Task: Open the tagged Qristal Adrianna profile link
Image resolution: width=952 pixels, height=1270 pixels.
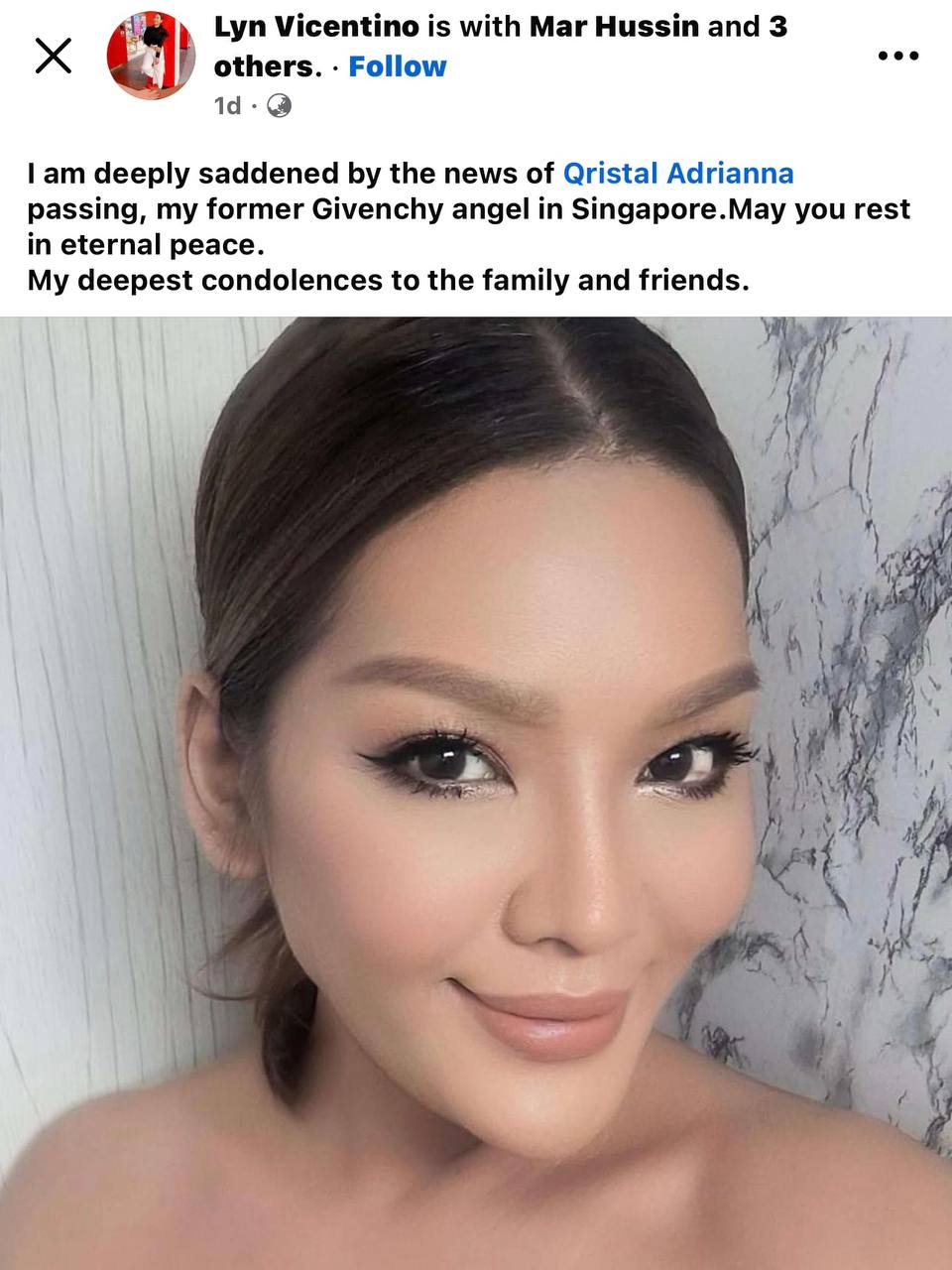Action: [678, 174]
